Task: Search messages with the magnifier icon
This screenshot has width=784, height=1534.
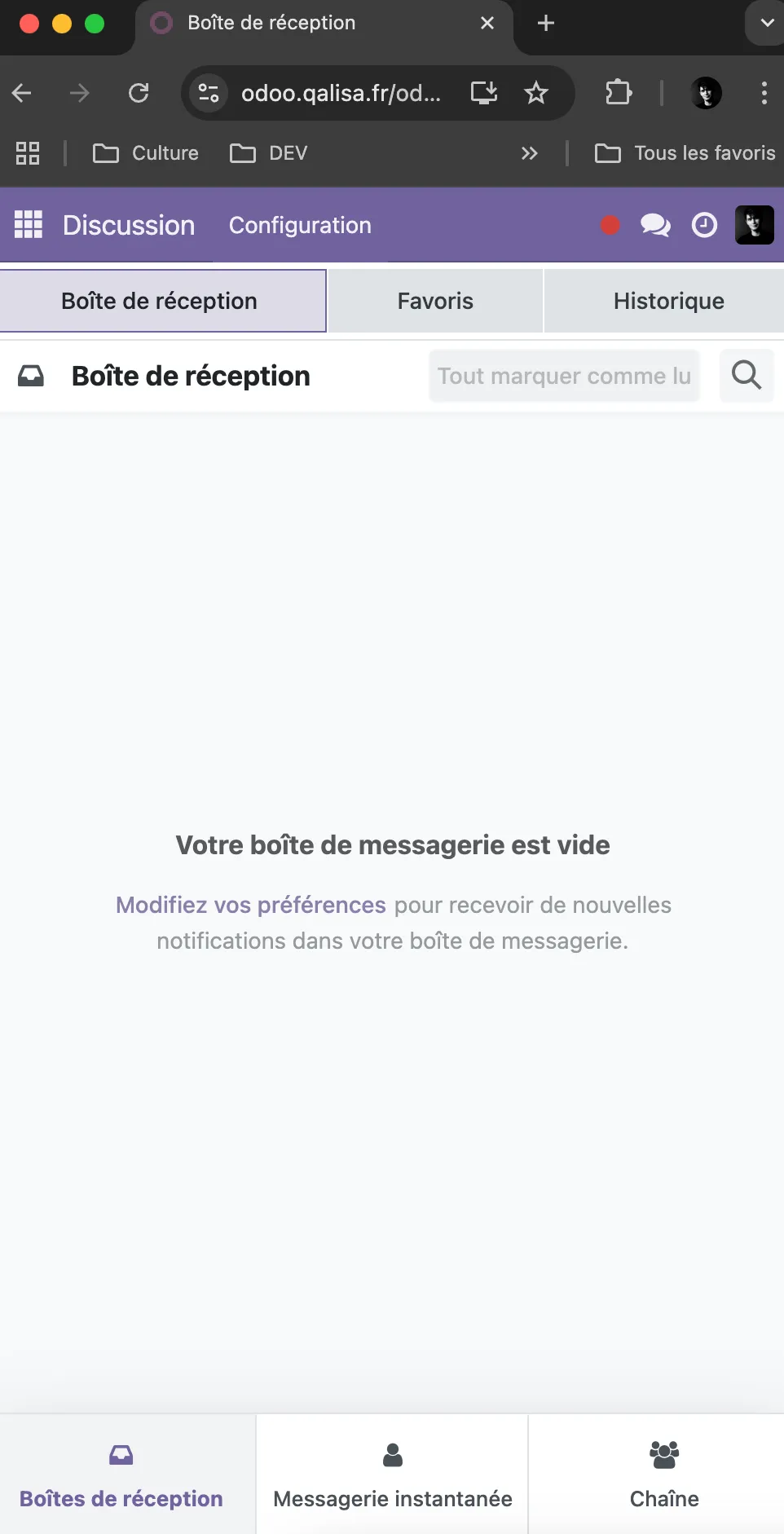Action: pyautogui.click(x=747, y=376)
